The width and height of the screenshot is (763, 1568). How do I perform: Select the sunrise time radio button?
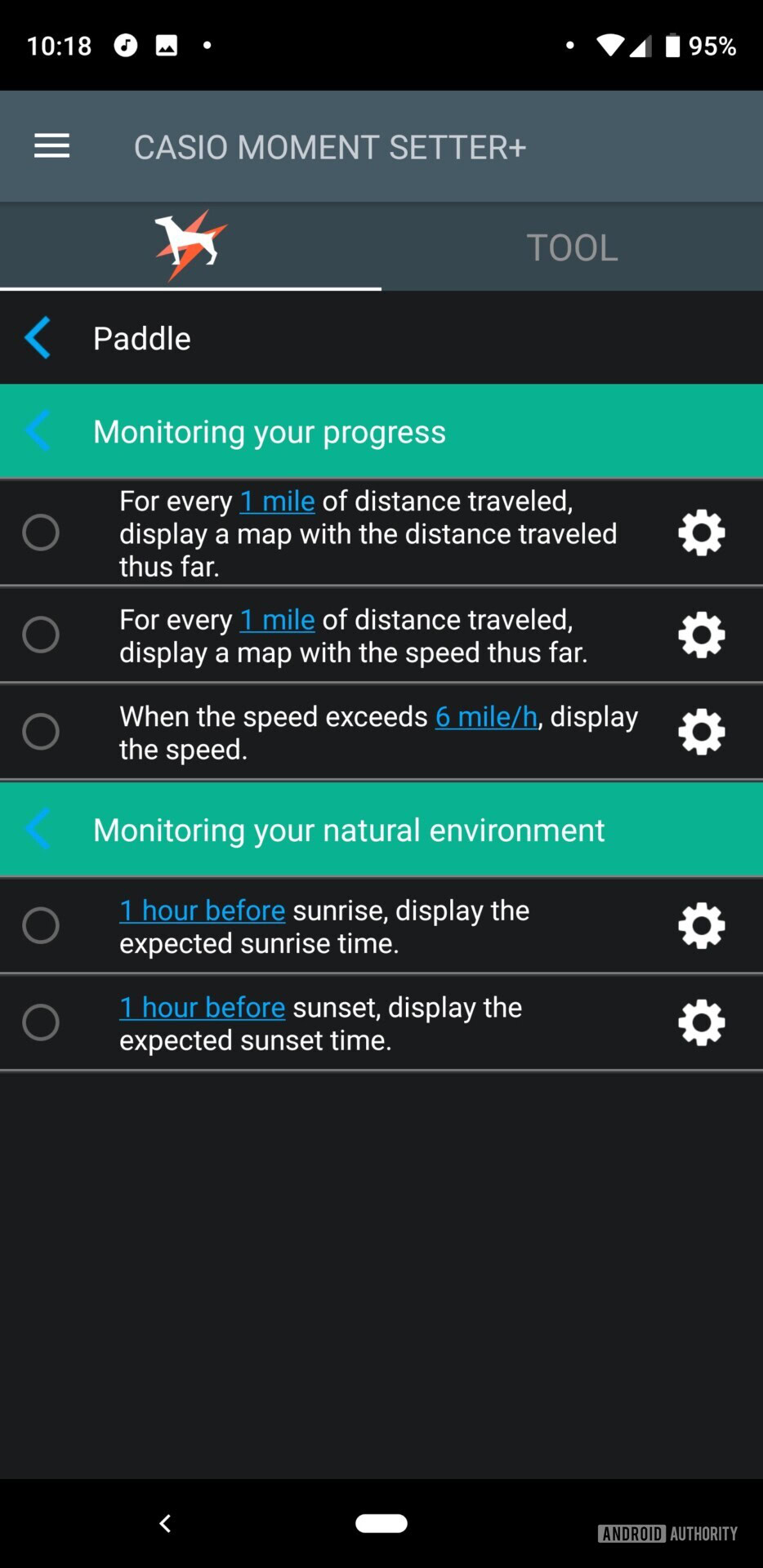click(x=41, y=925)
